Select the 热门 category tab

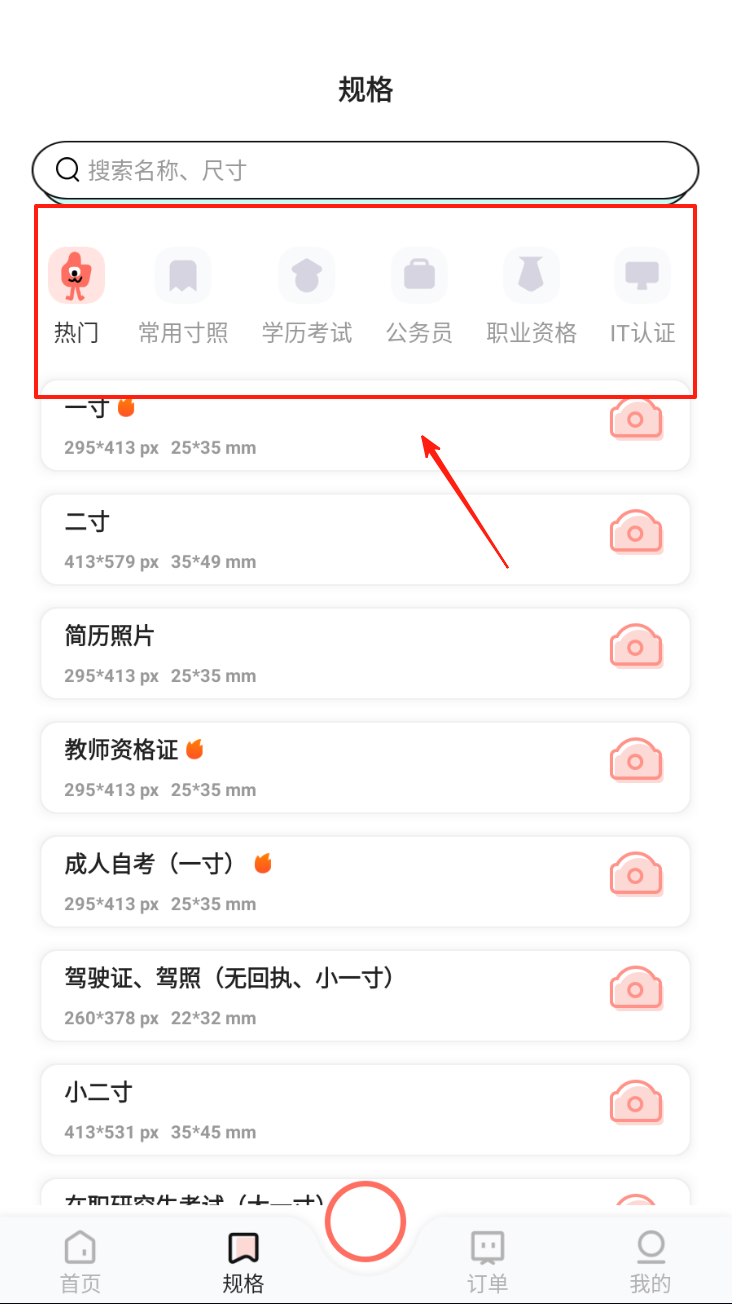tap(77, 296)
